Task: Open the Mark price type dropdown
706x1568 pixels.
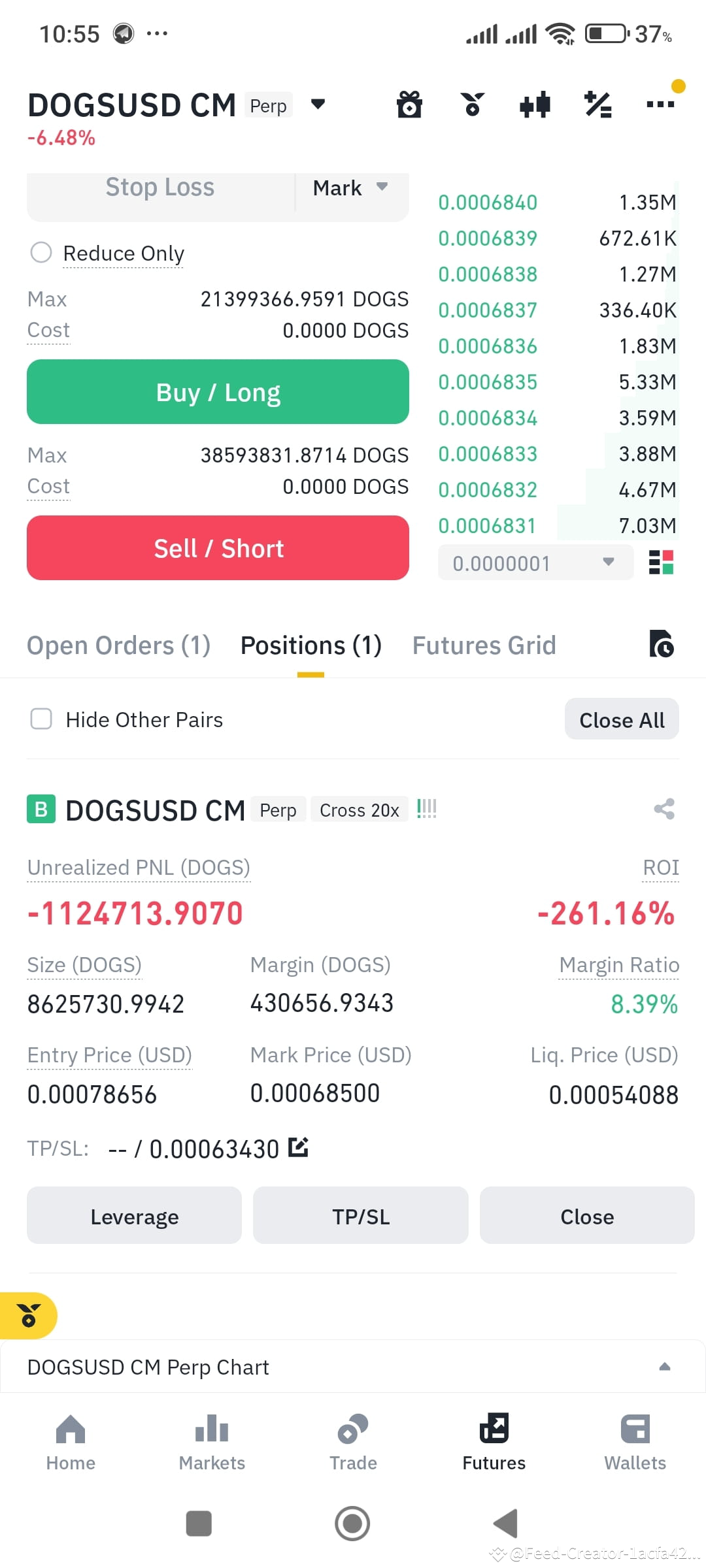Action: pyautogui.click(x=351, y=188)
